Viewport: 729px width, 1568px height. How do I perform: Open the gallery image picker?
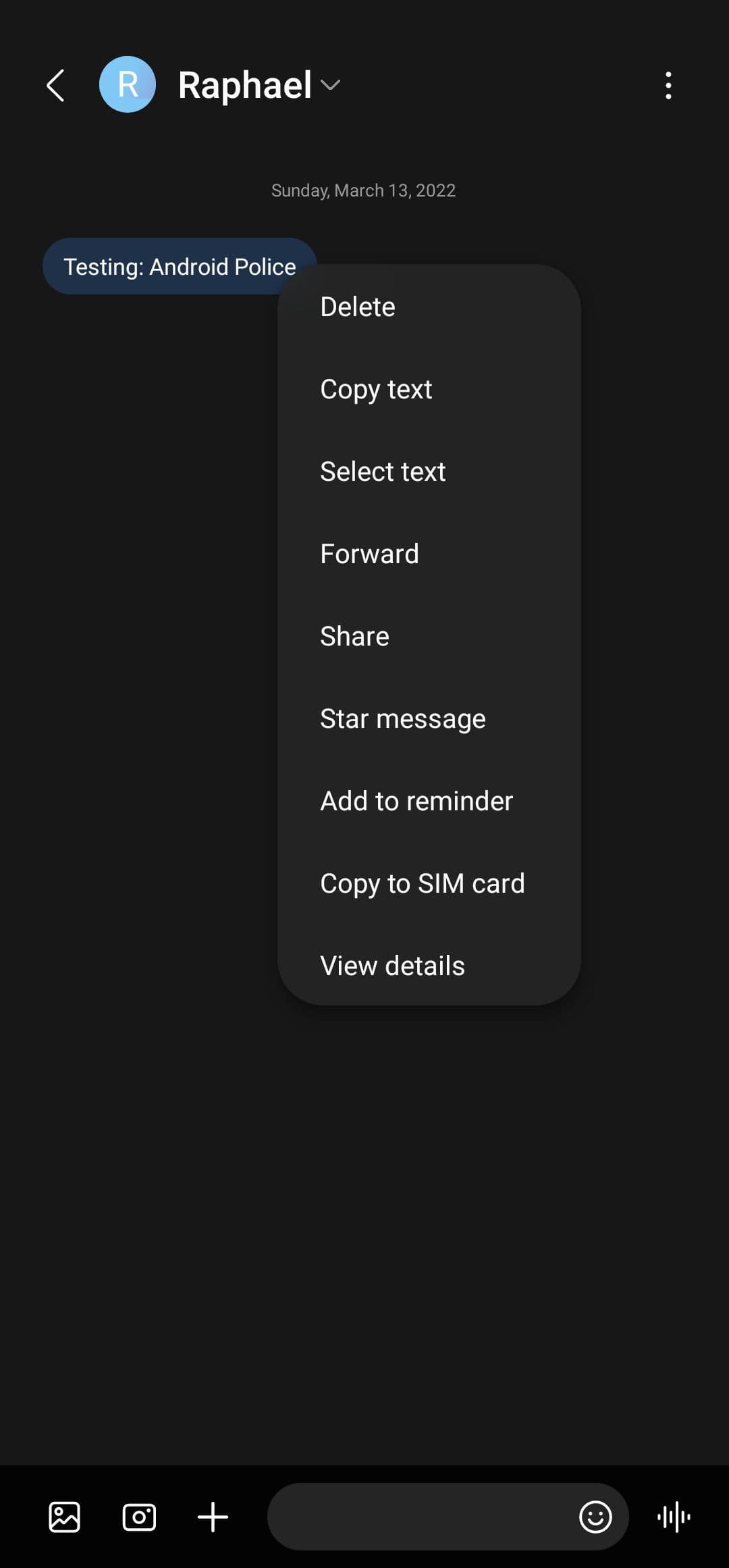65,1517
